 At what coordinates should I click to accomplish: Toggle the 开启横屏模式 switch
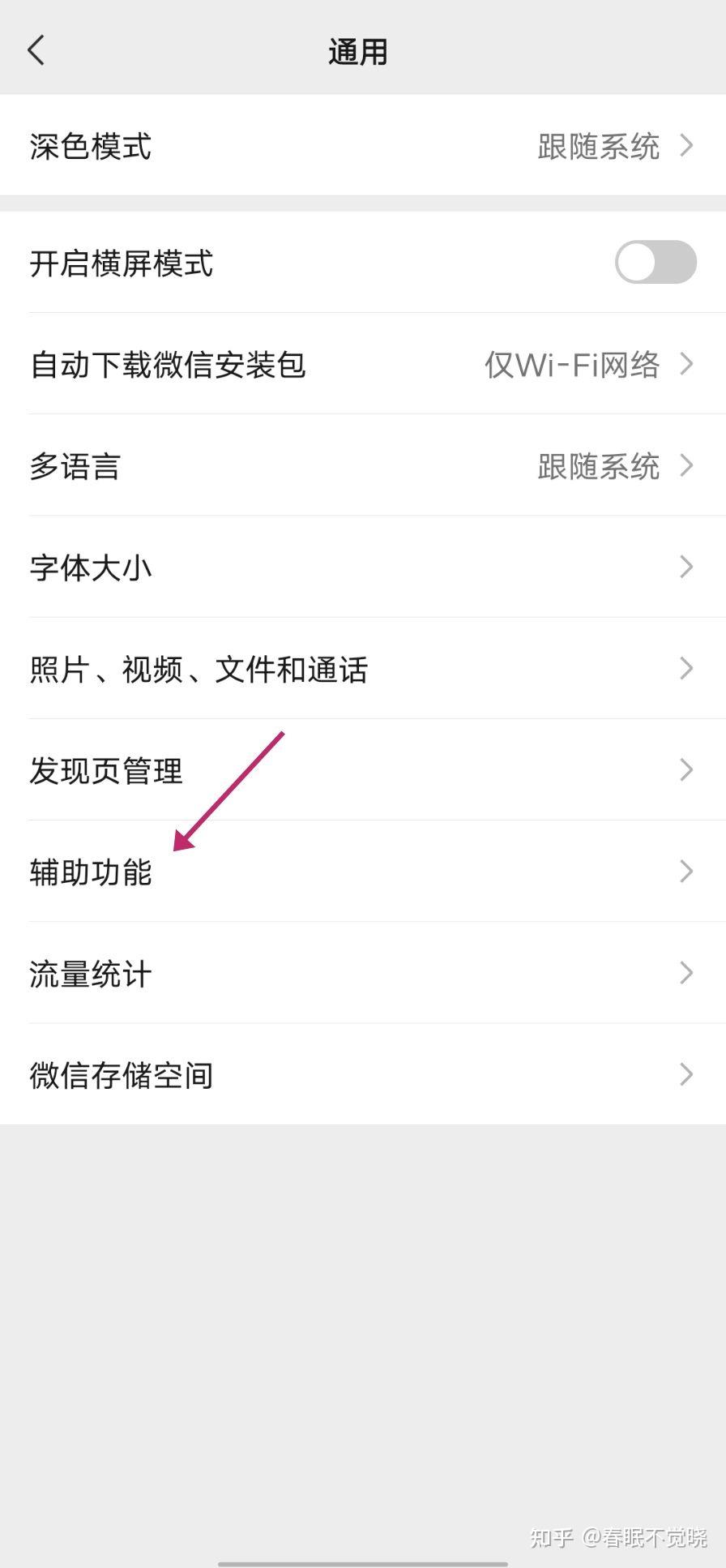(x=656, y=263)
